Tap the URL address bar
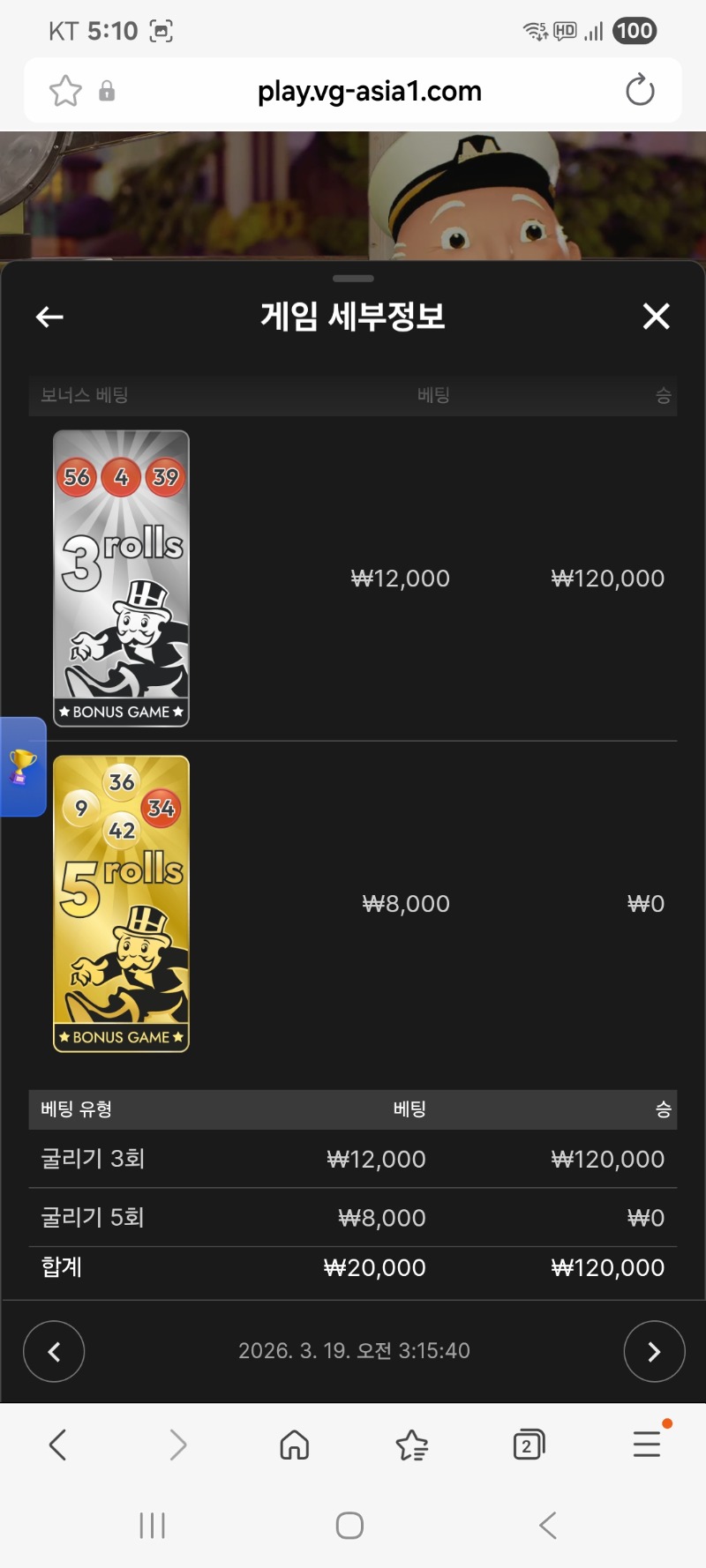The height and width of the screenshot is (1568, 706). tap(369, 91)
